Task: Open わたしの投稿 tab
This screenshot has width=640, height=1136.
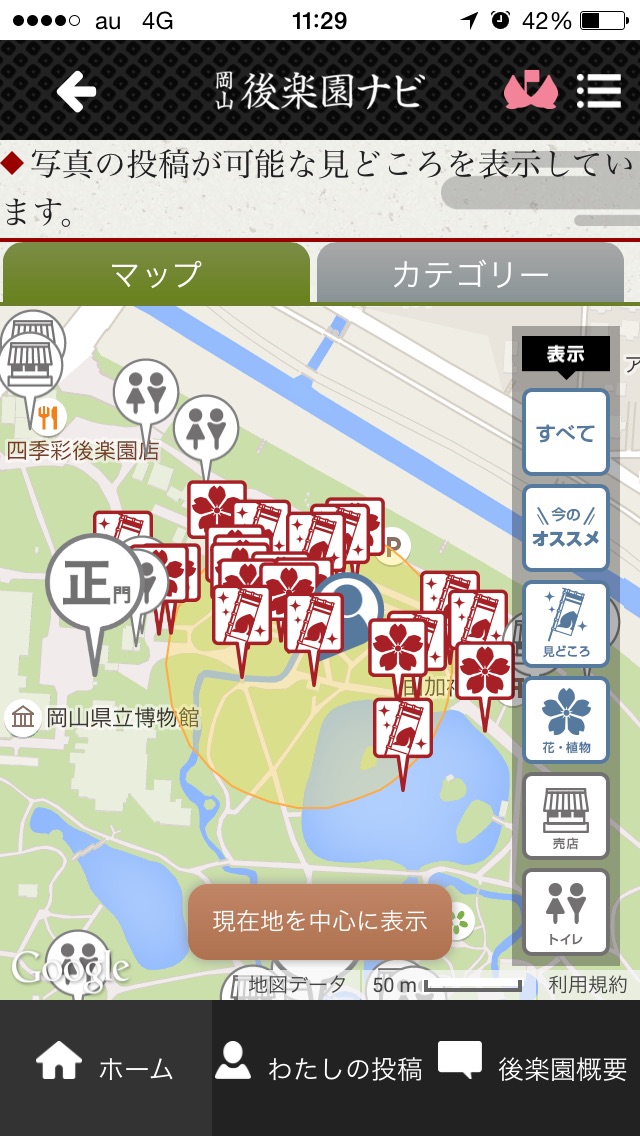Action: [x=320, y=1067]
